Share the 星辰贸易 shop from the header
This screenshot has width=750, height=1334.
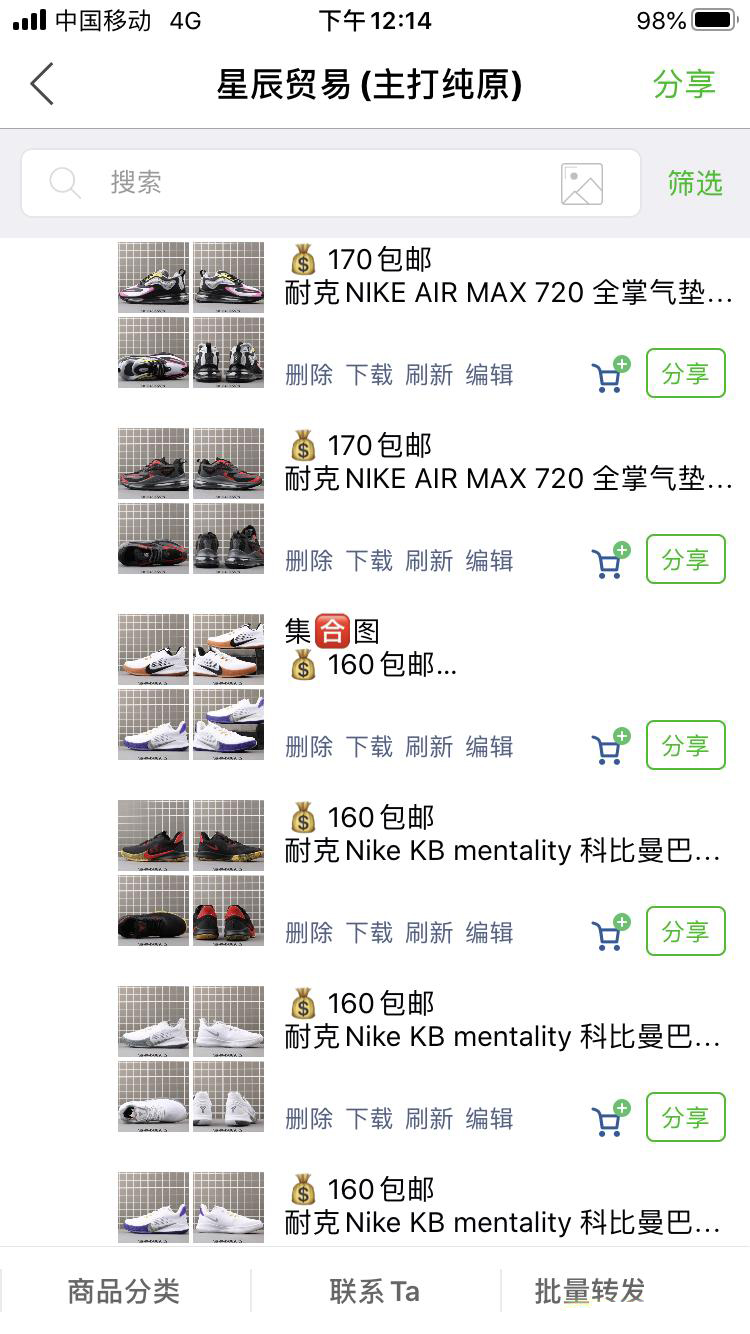(684, 85)
